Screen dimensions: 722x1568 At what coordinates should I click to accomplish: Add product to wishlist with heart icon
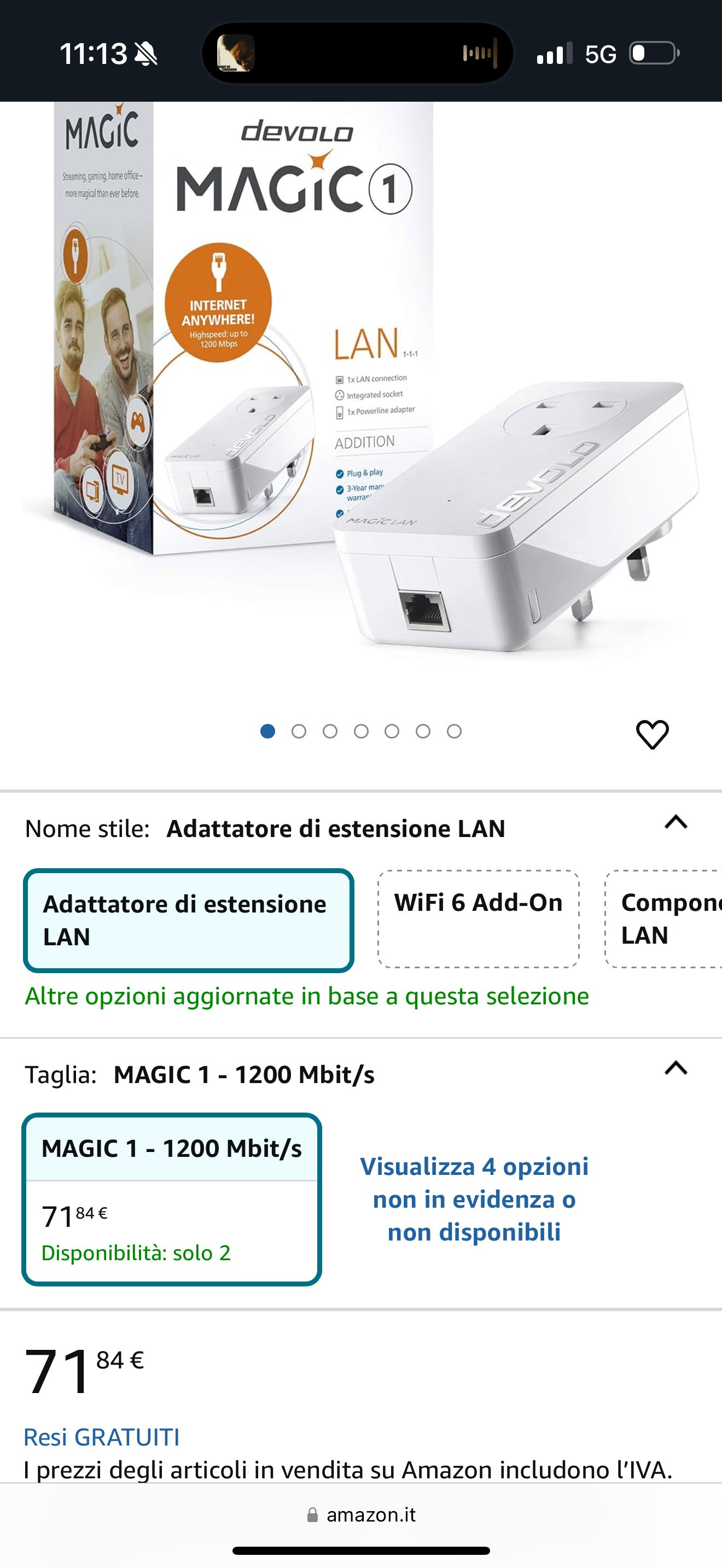652,734
